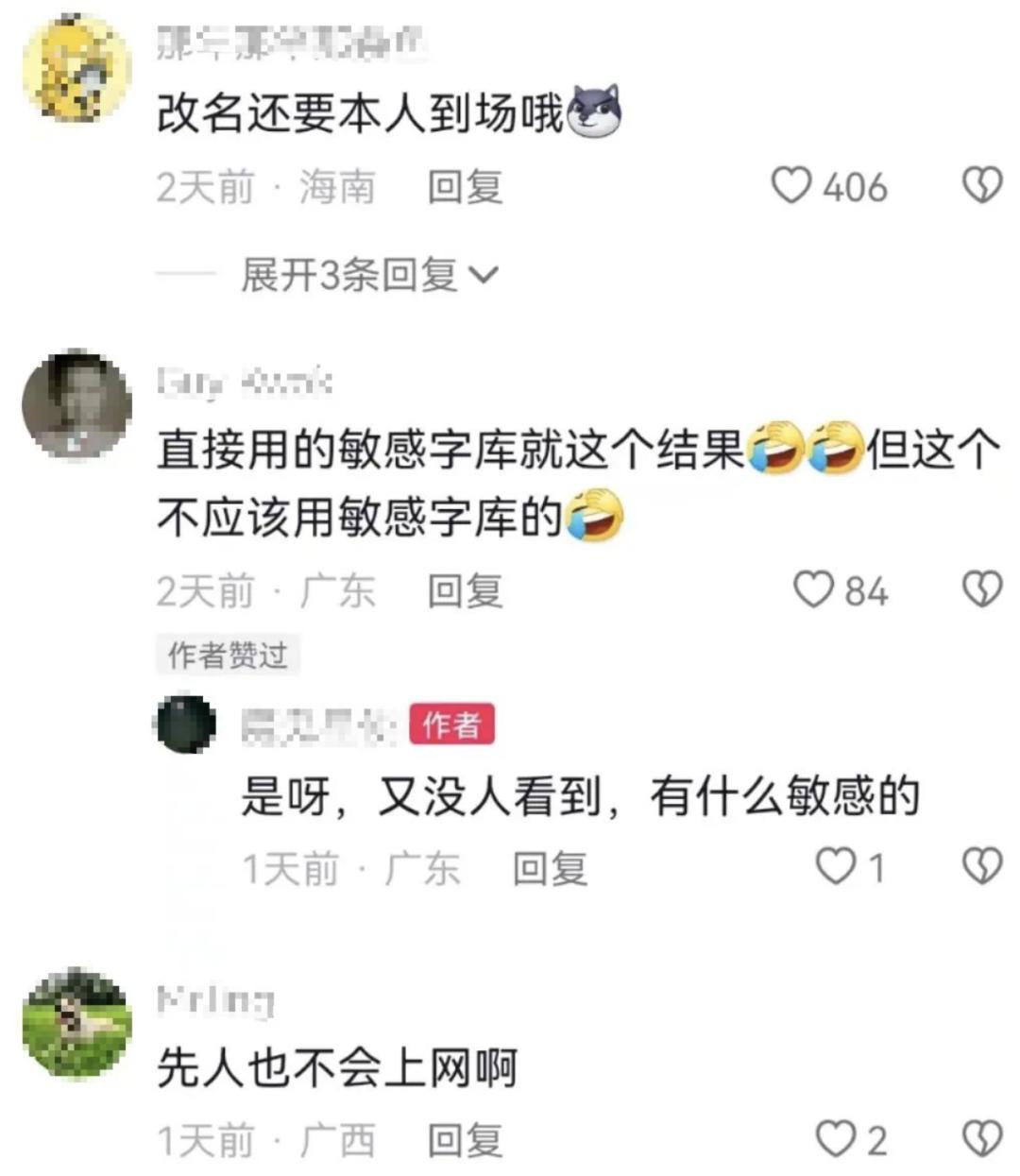1020x1176 pixels.
Task: Open avatar of the 敏感字库 commenter
Action: coord(76,406)
